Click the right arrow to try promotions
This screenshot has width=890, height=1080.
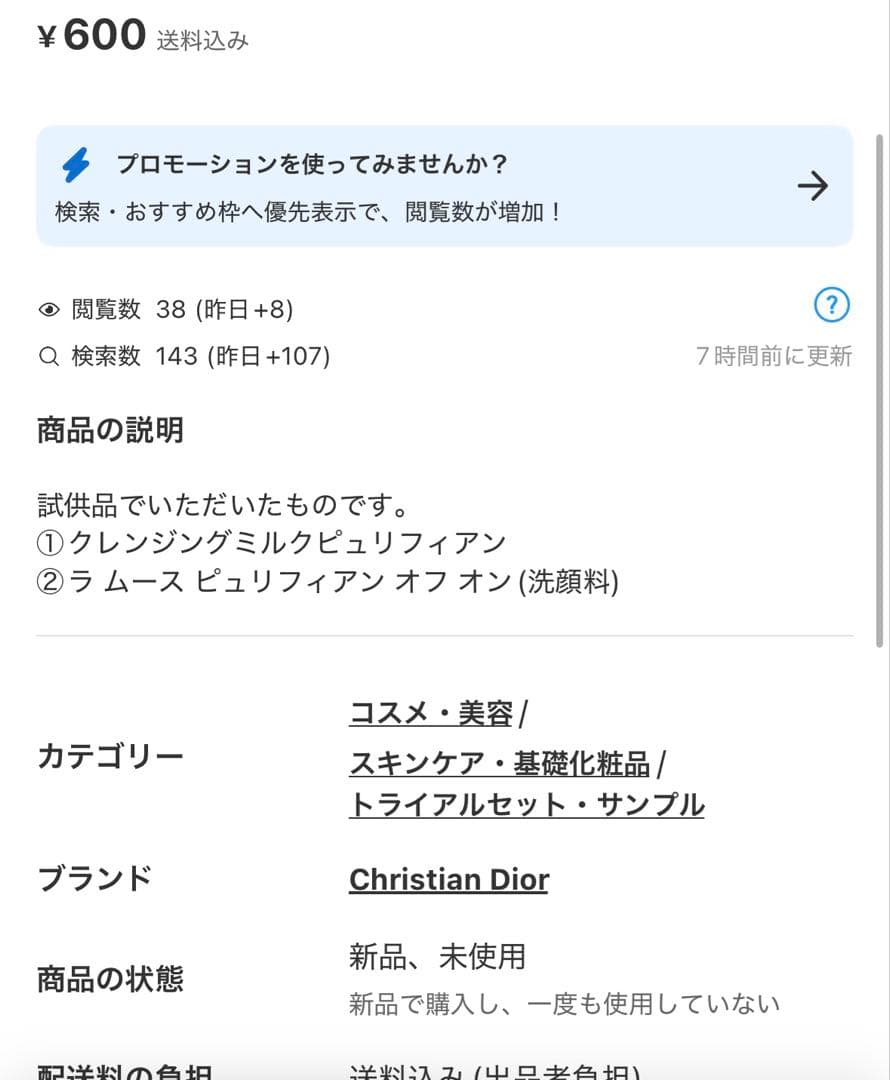pyautogui.click(x=814, y=186)
